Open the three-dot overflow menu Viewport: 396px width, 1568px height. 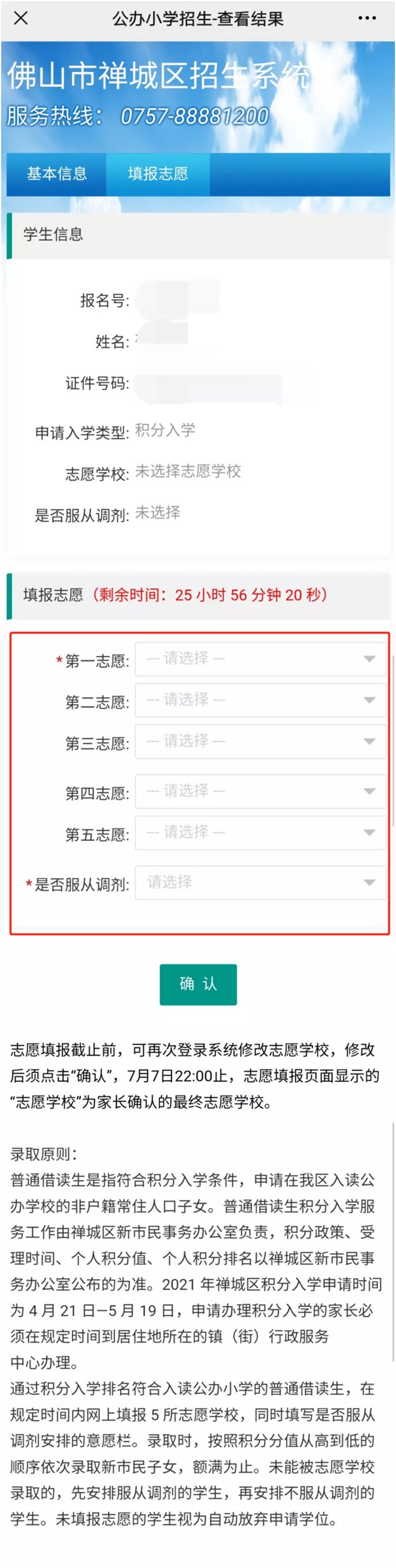click(367, 18)
